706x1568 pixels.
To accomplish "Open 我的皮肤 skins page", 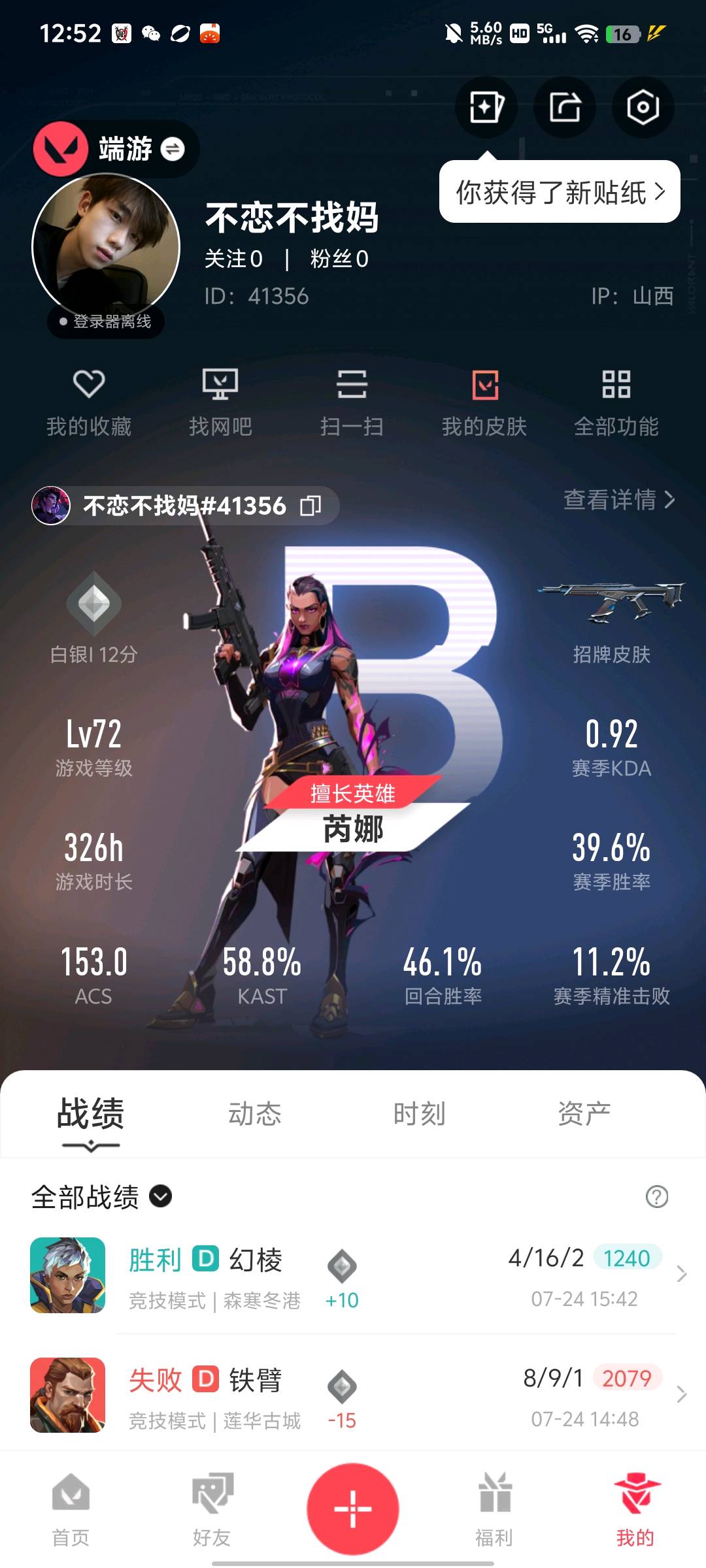I will (x=484, y=402).
